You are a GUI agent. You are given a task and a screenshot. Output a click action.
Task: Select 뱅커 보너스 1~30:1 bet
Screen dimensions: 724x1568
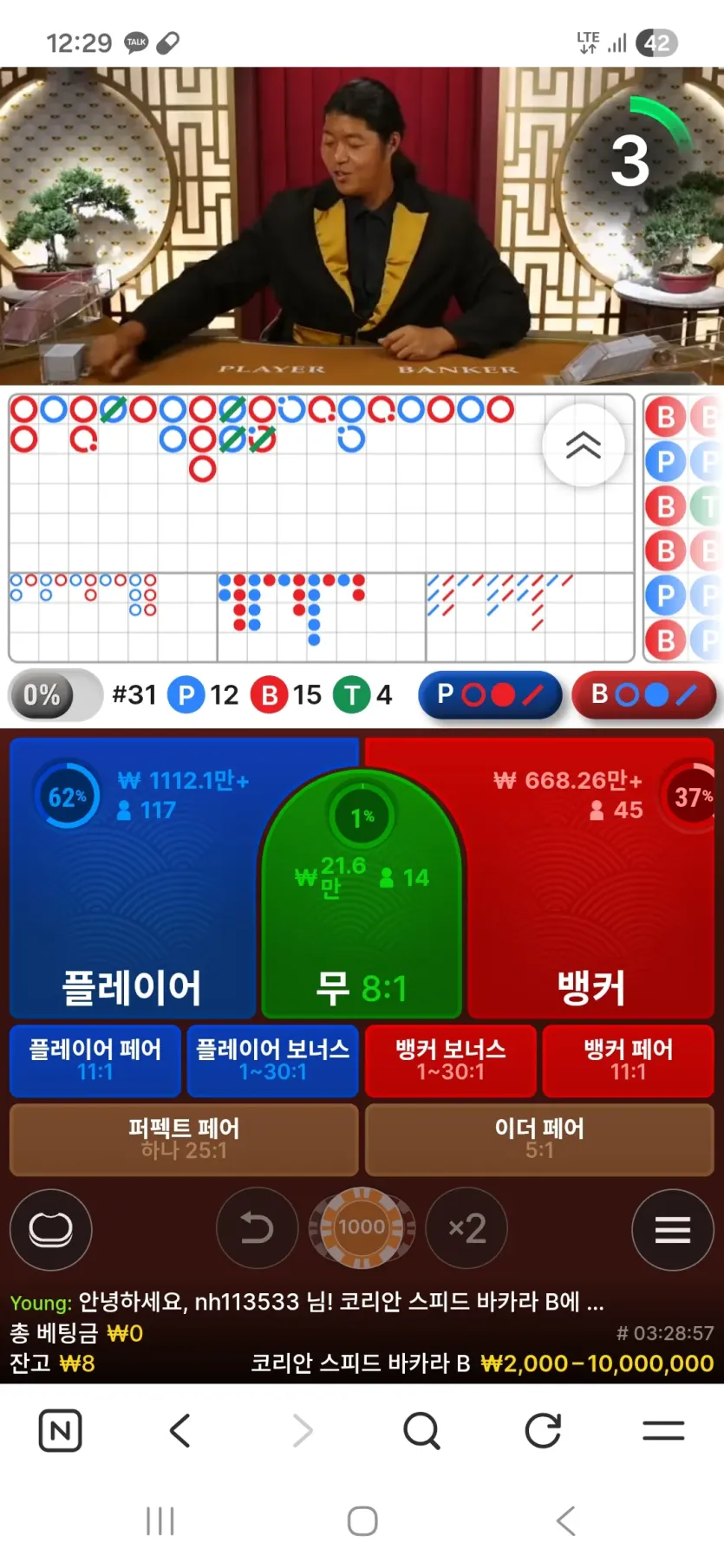[451, 1061]
